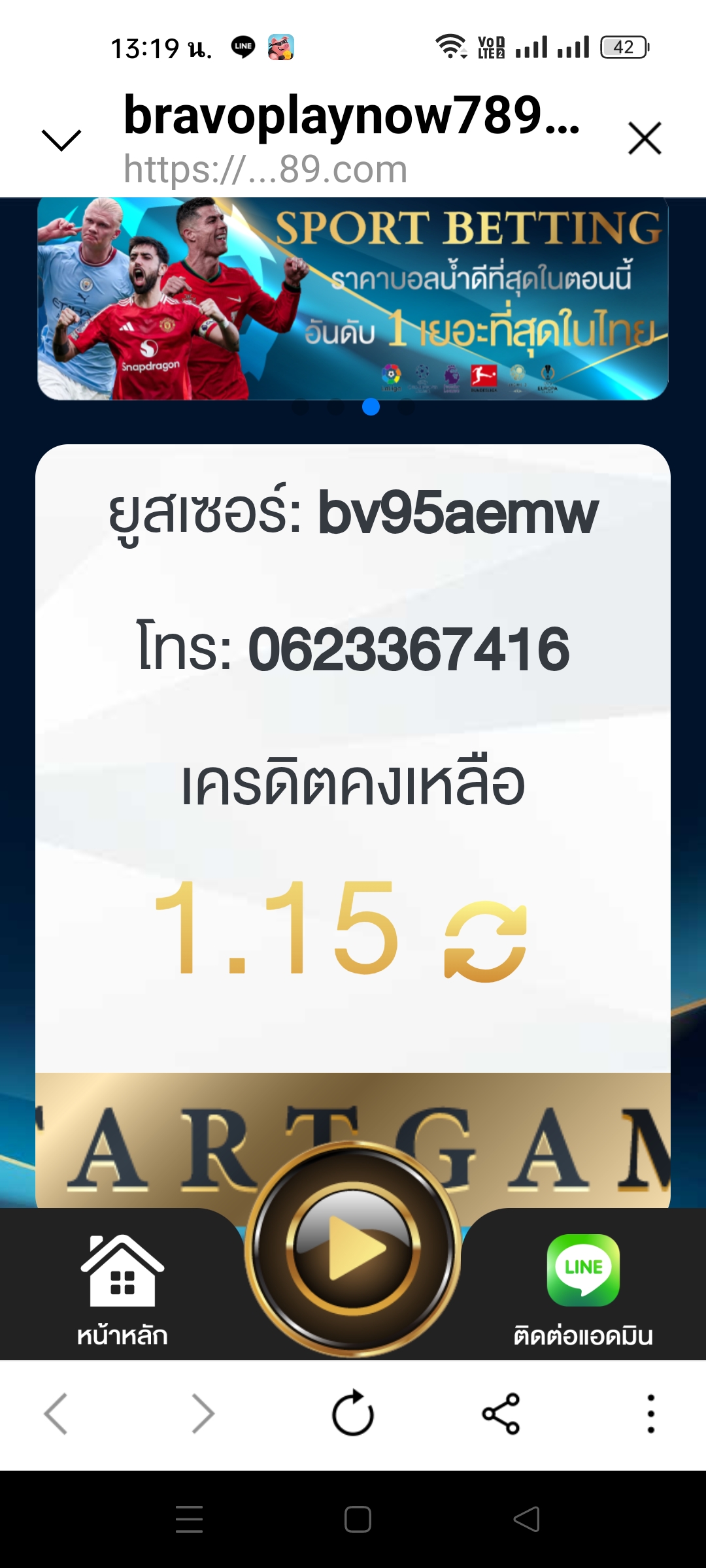Viewport: 706px width, 1568px height.
Task: Tap the system back triangle
Action: [x=527, y=1519]
